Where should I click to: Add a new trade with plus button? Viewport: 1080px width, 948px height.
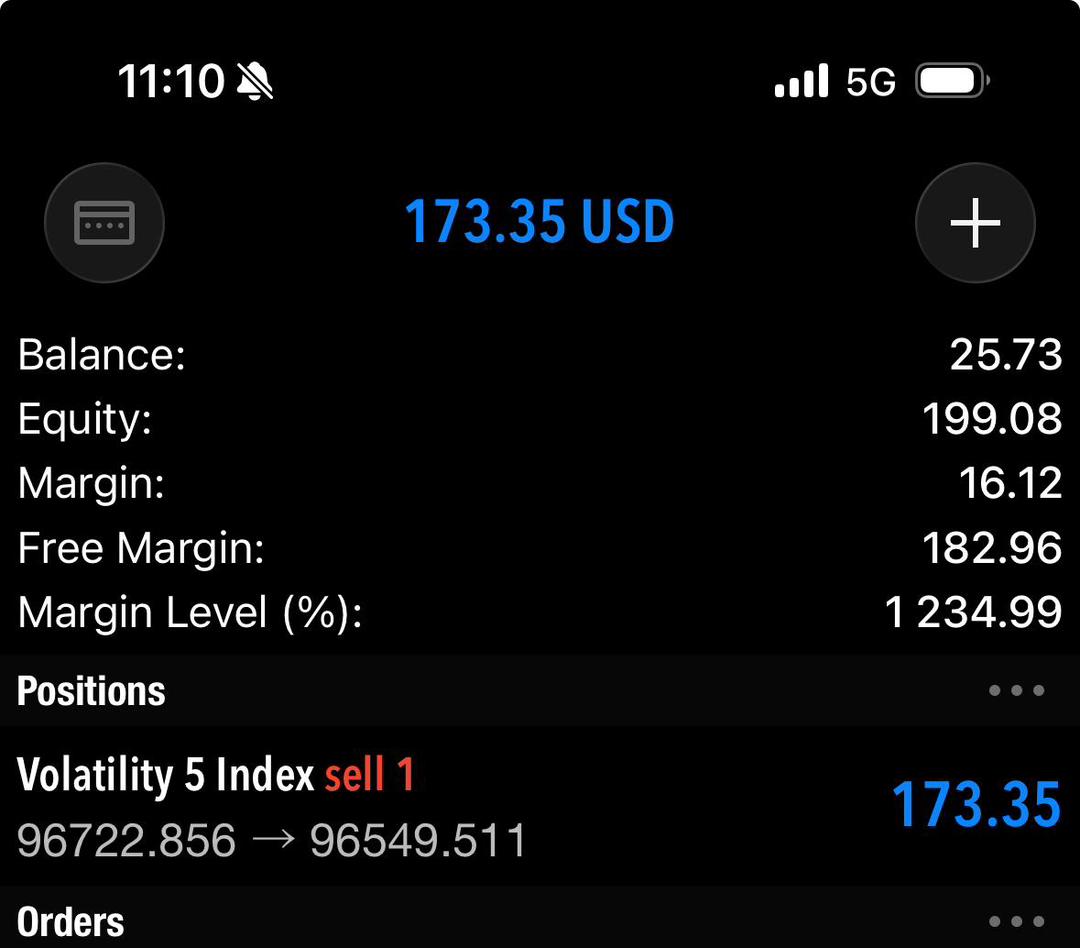(x=975, y=222)
